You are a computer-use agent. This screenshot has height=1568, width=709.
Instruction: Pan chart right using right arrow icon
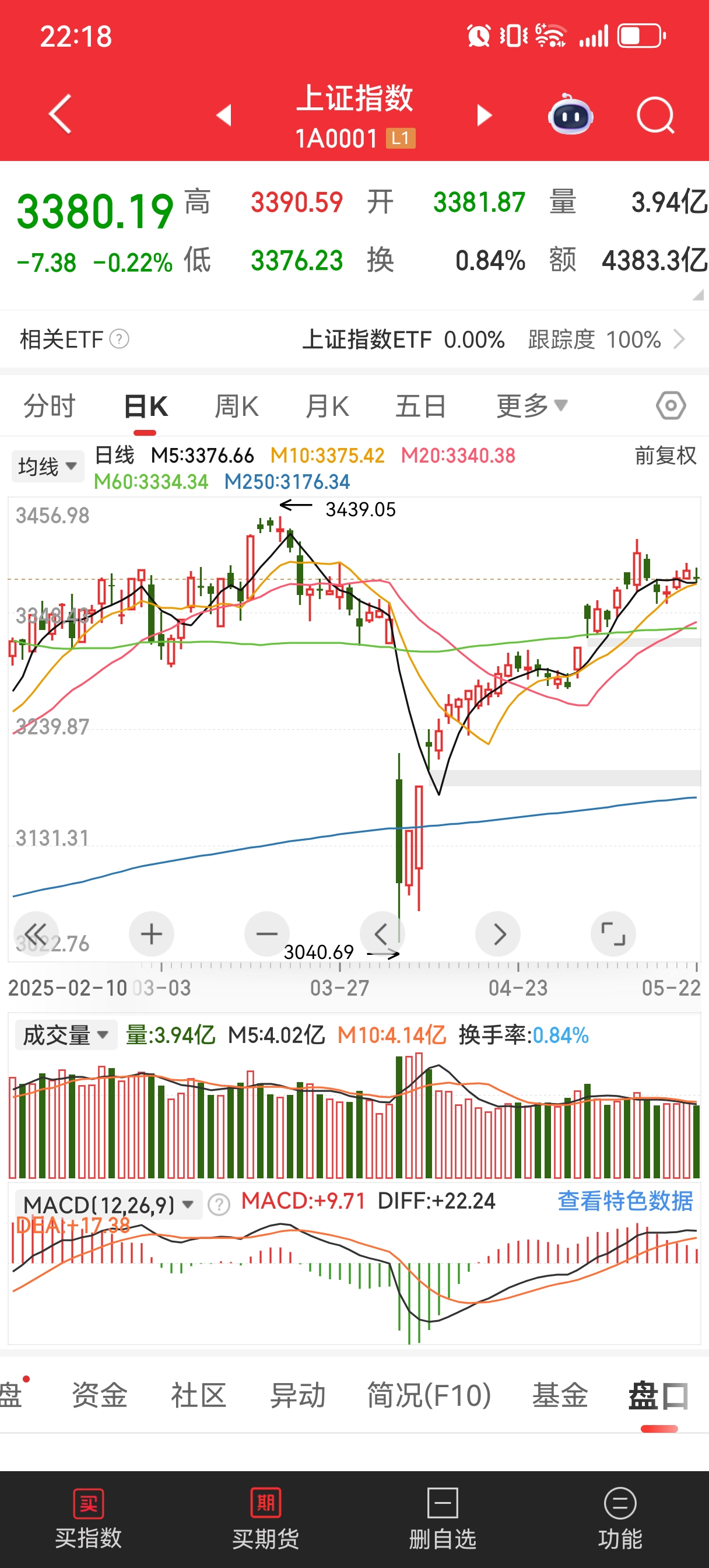click(x=498, y=933)
